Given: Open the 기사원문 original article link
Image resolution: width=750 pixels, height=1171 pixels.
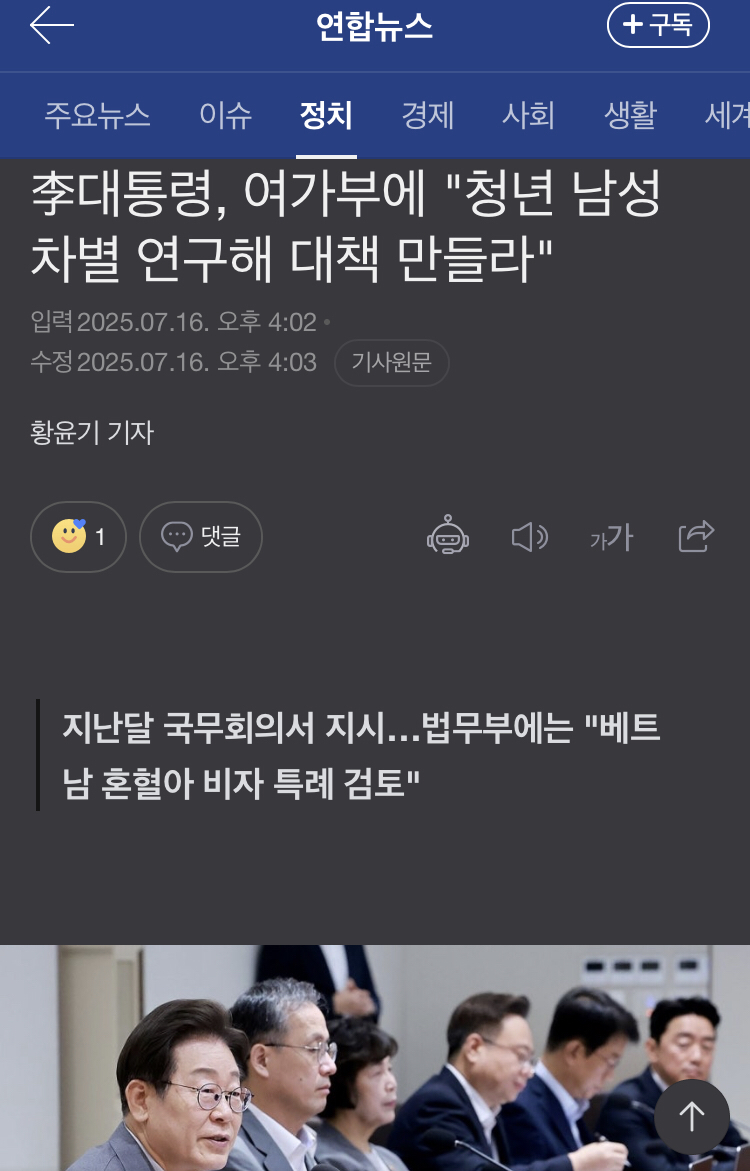Looking at the screenshot, I should (x=391, y=362).
